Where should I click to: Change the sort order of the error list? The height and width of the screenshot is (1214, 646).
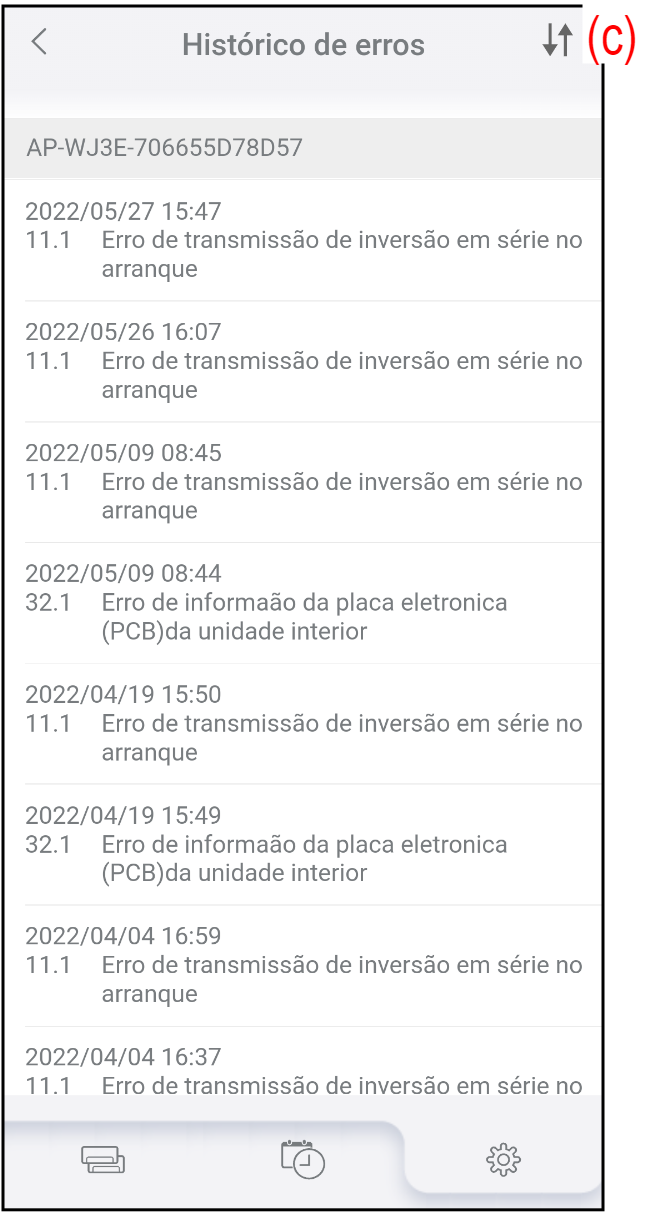click(557, 41)
